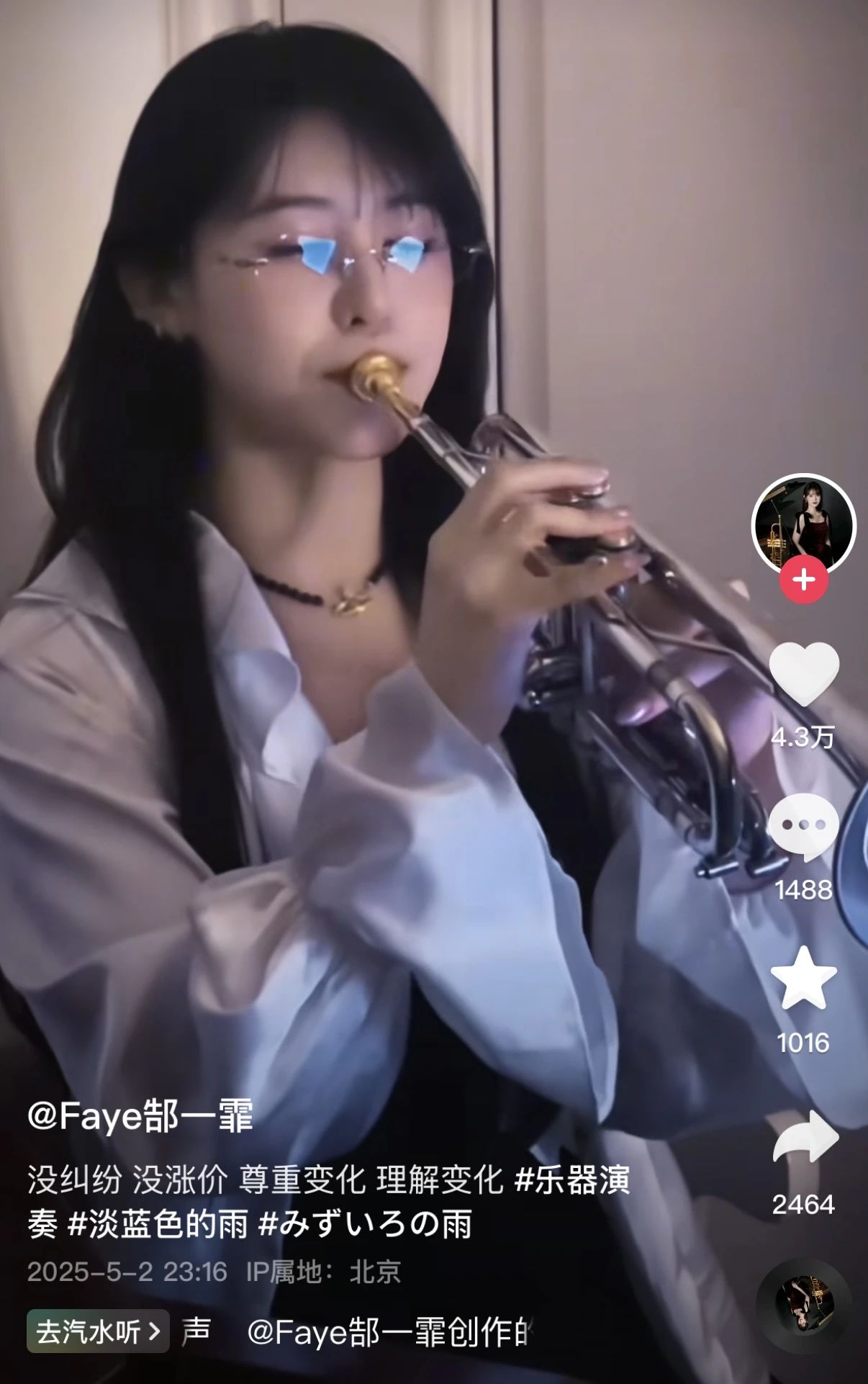Open @Faye郜一霏 username link
This screenshot has width=868, height=1384.
140,1117
